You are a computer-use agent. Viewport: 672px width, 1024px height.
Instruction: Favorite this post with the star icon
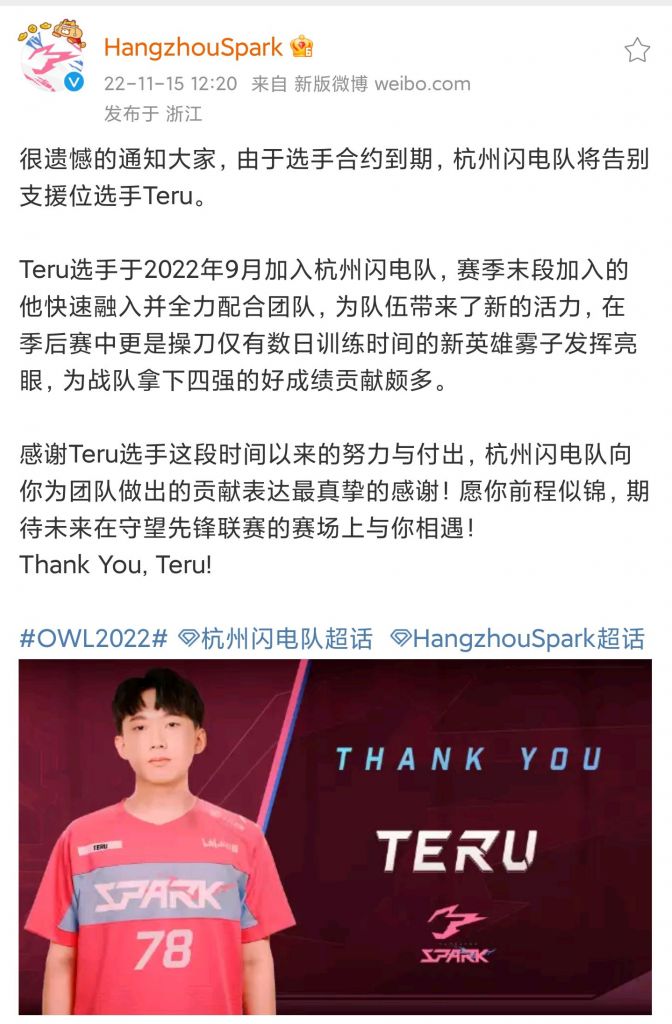pos(637,51)
